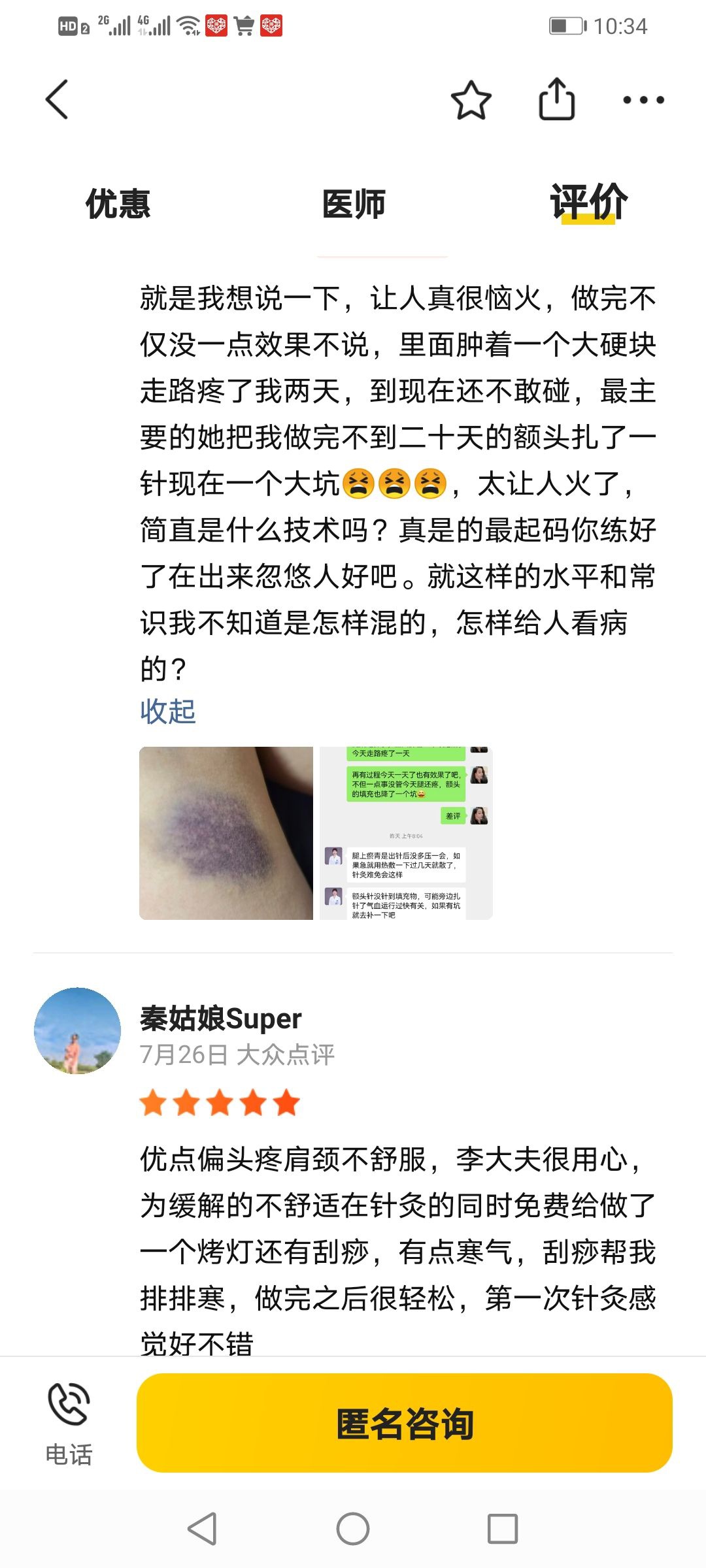This screenshot has height=1568, width=706.
Task: Select the 评价 tab
Action: (x=588, y=203)
